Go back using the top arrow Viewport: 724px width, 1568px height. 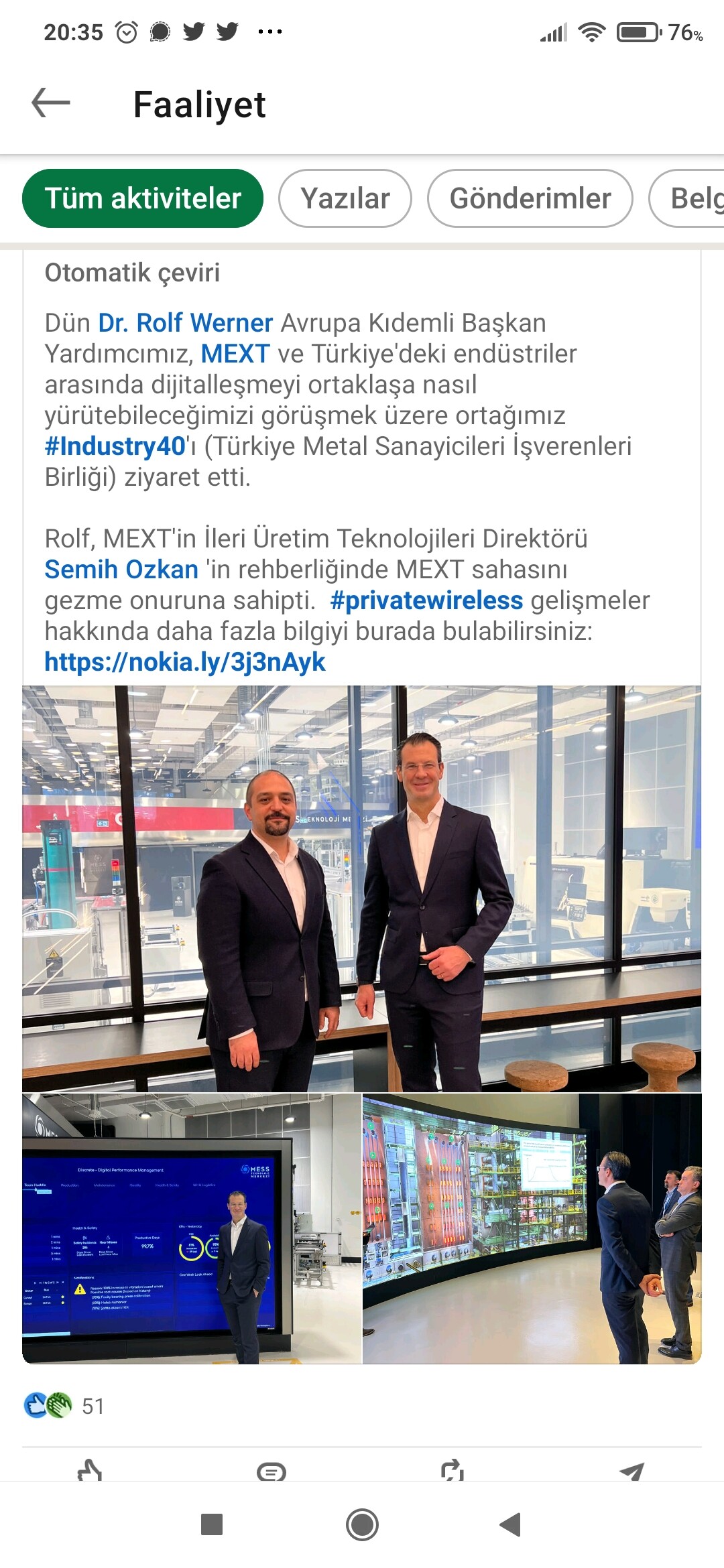point(51,103)
